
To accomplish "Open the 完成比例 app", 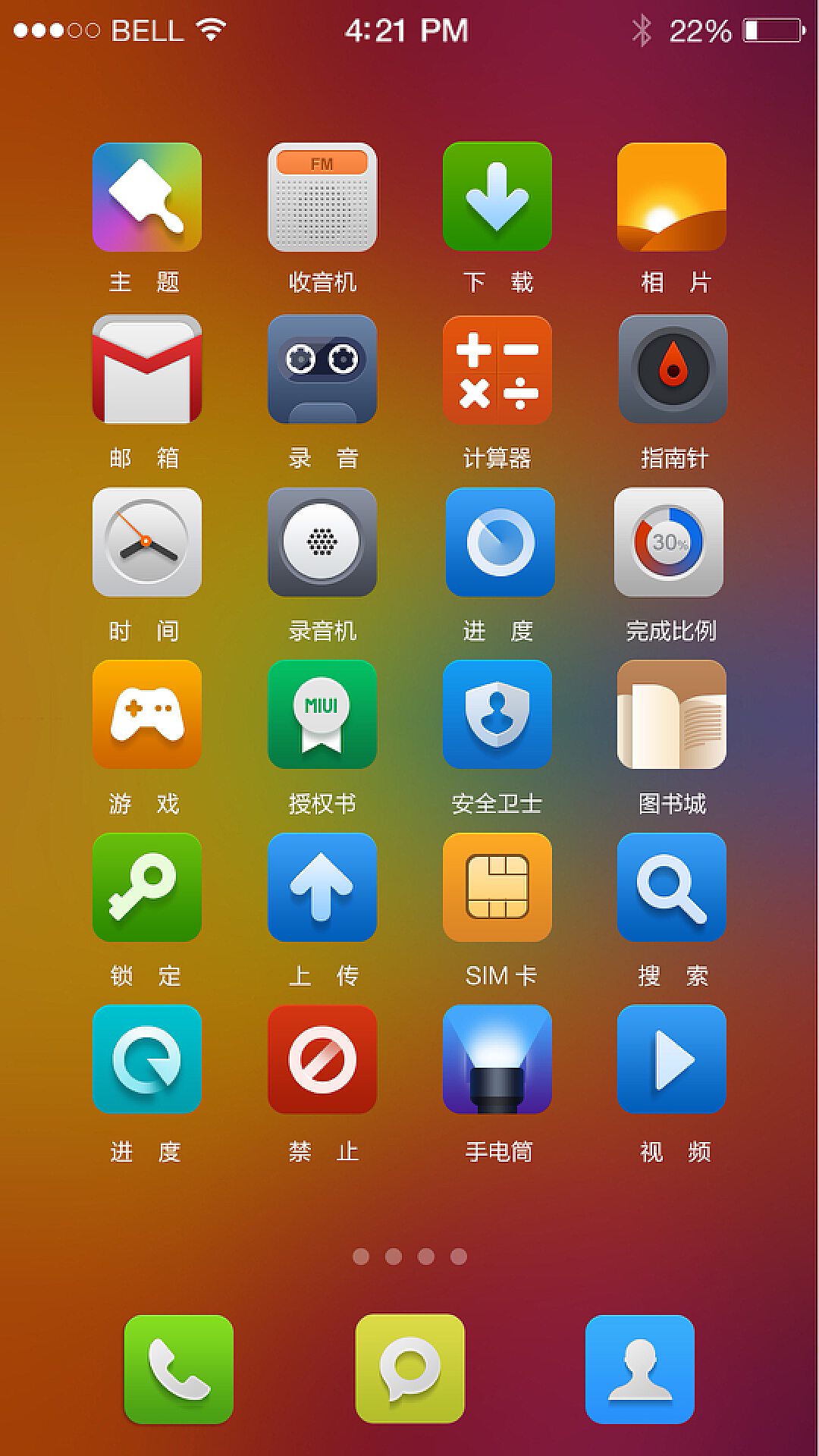I will [x=669, y=542].
